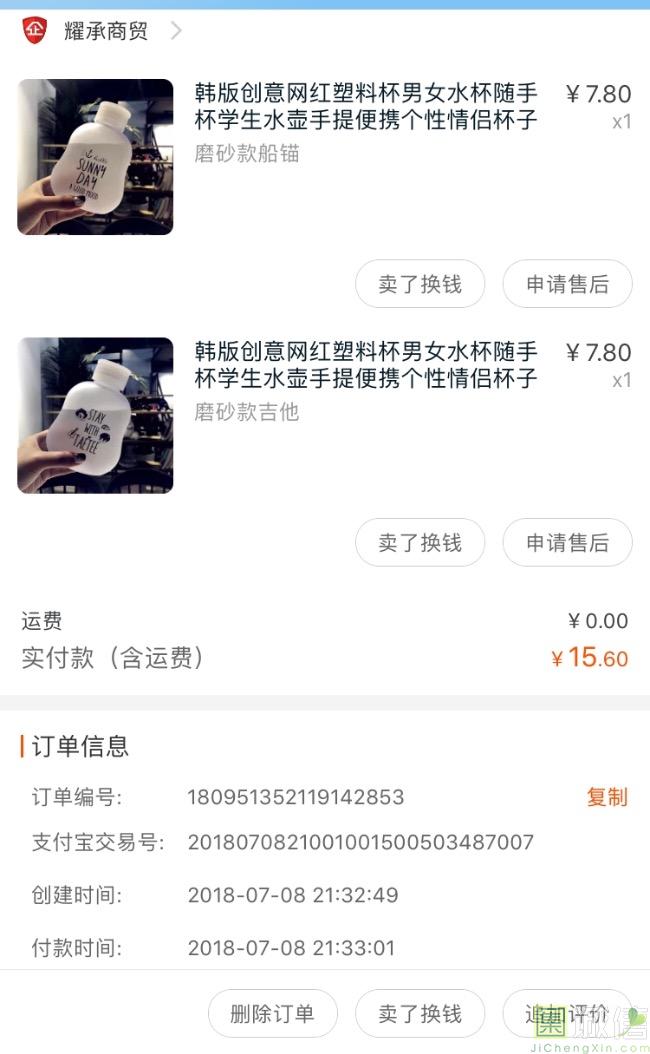650x1054 pixels.
Task: Tap 卖了换钱 in the bottom action bar
Action: click(420, 1013)
